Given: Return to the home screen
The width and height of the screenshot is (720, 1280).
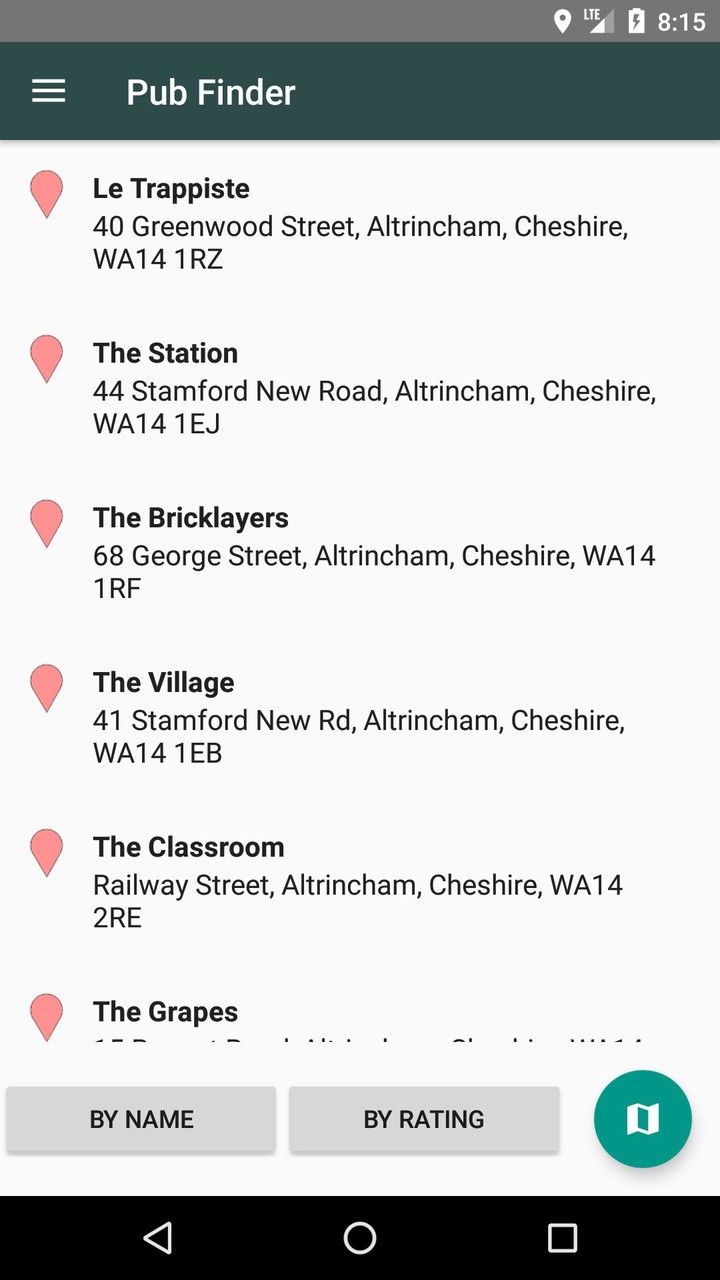Looking at the screenshot, I should click(x=360, y=1238).
